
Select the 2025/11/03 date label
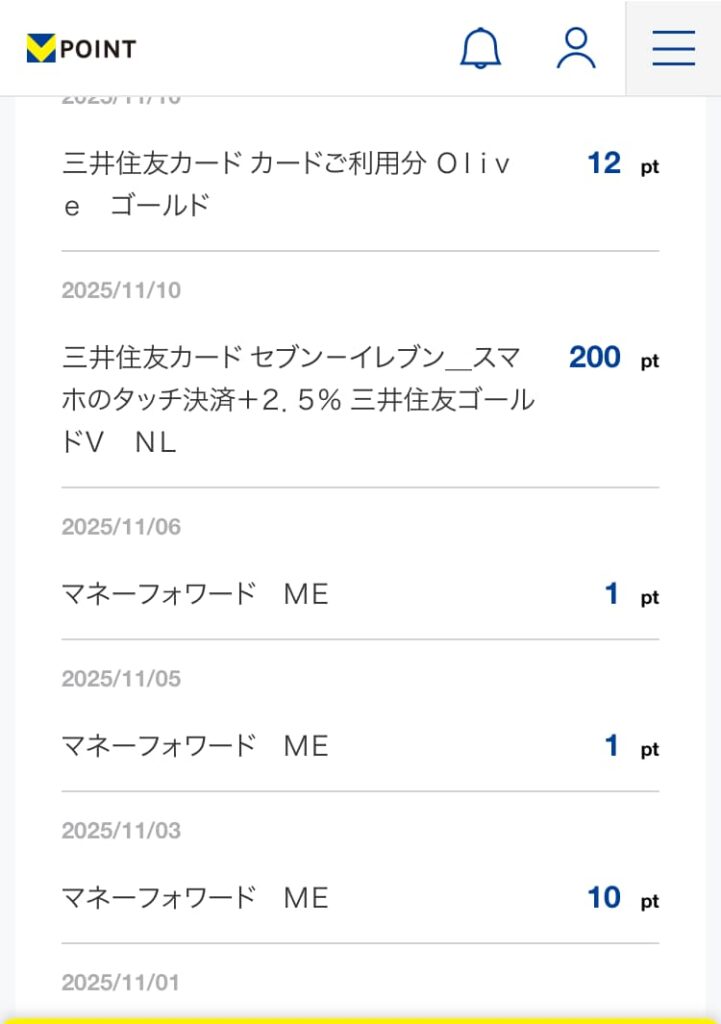pyautogui.click(x=120, y=830)
